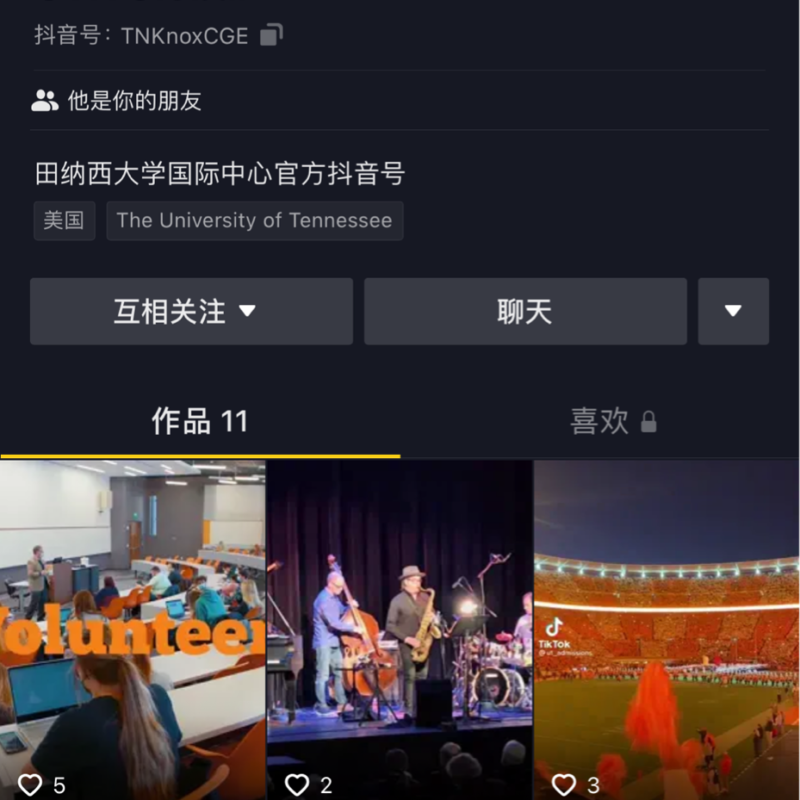Tap the 美国 location tag
Viewport: 800px width, 800px height.
[64, 221]
